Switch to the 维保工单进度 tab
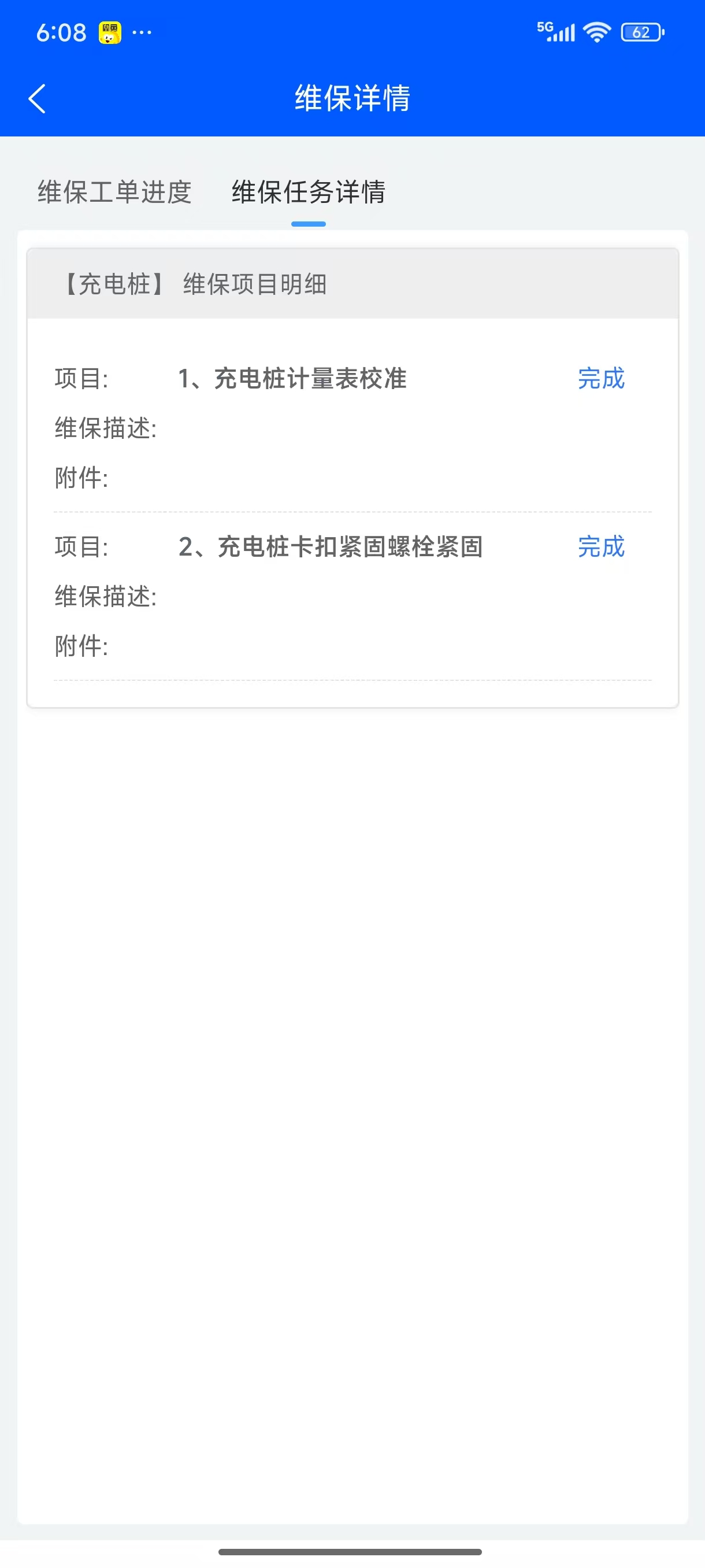 tap(114, 193)
